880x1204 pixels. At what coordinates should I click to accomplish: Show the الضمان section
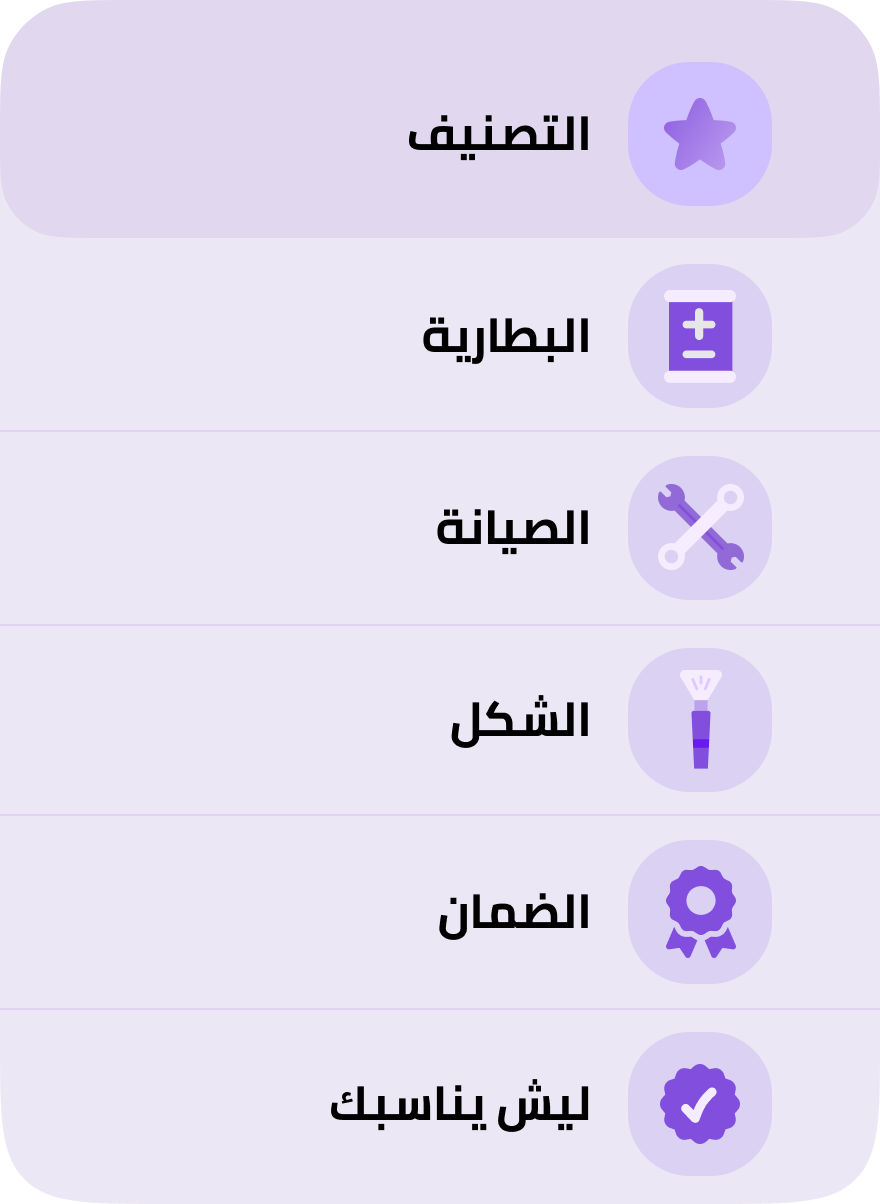tap(513, 912)
